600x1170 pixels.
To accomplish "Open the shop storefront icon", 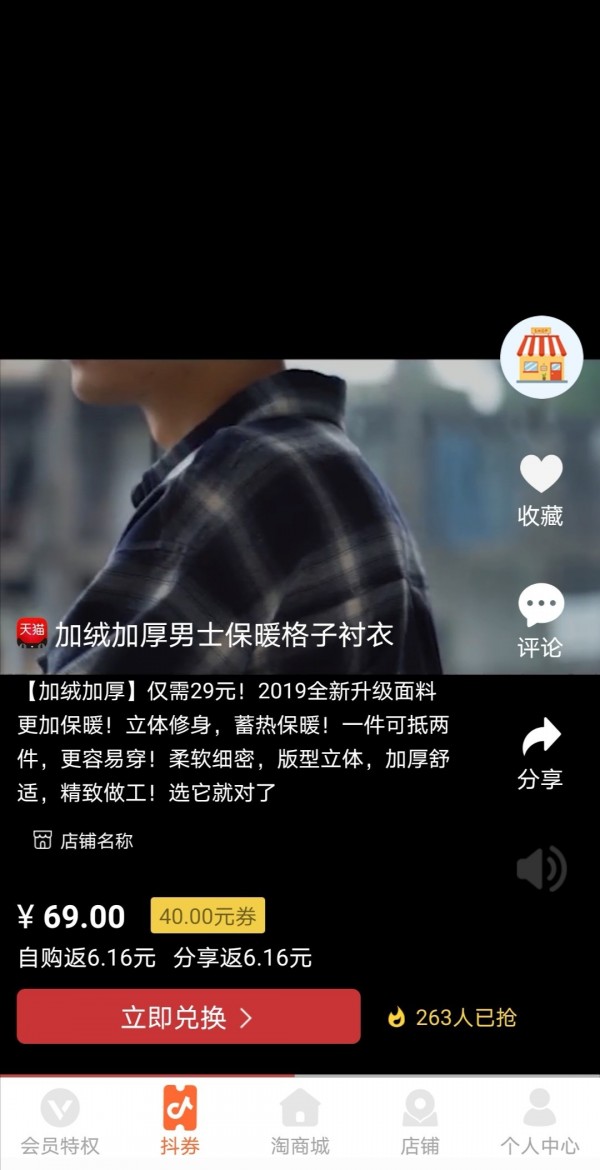I will (x=541, y=357).
